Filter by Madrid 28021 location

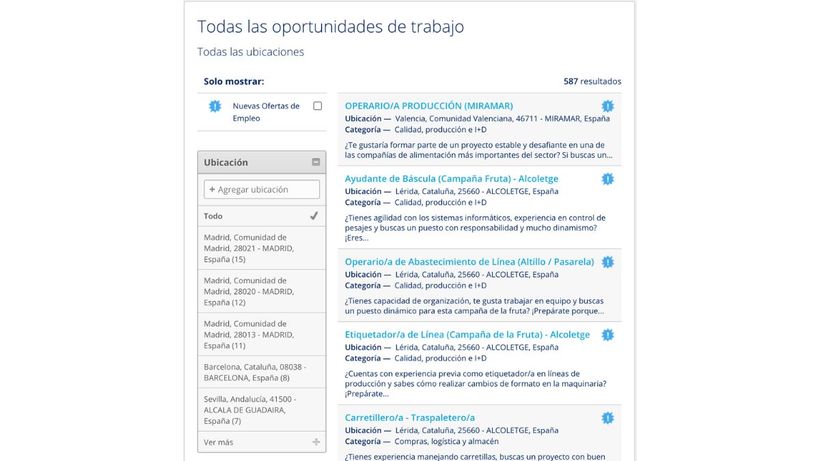(250, 248)
